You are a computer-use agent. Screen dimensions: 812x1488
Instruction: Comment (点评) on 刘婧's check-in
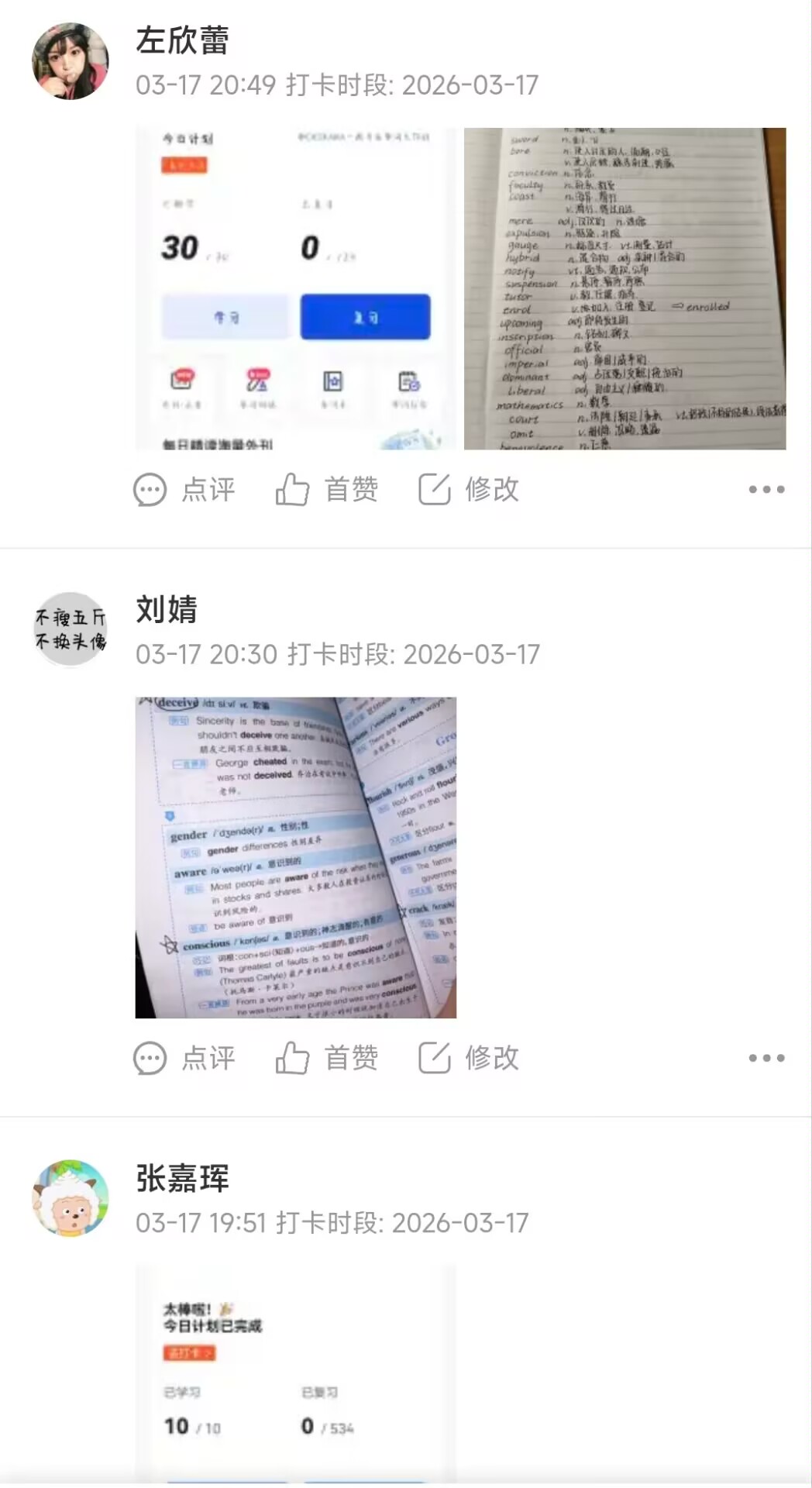(184, 1059)
